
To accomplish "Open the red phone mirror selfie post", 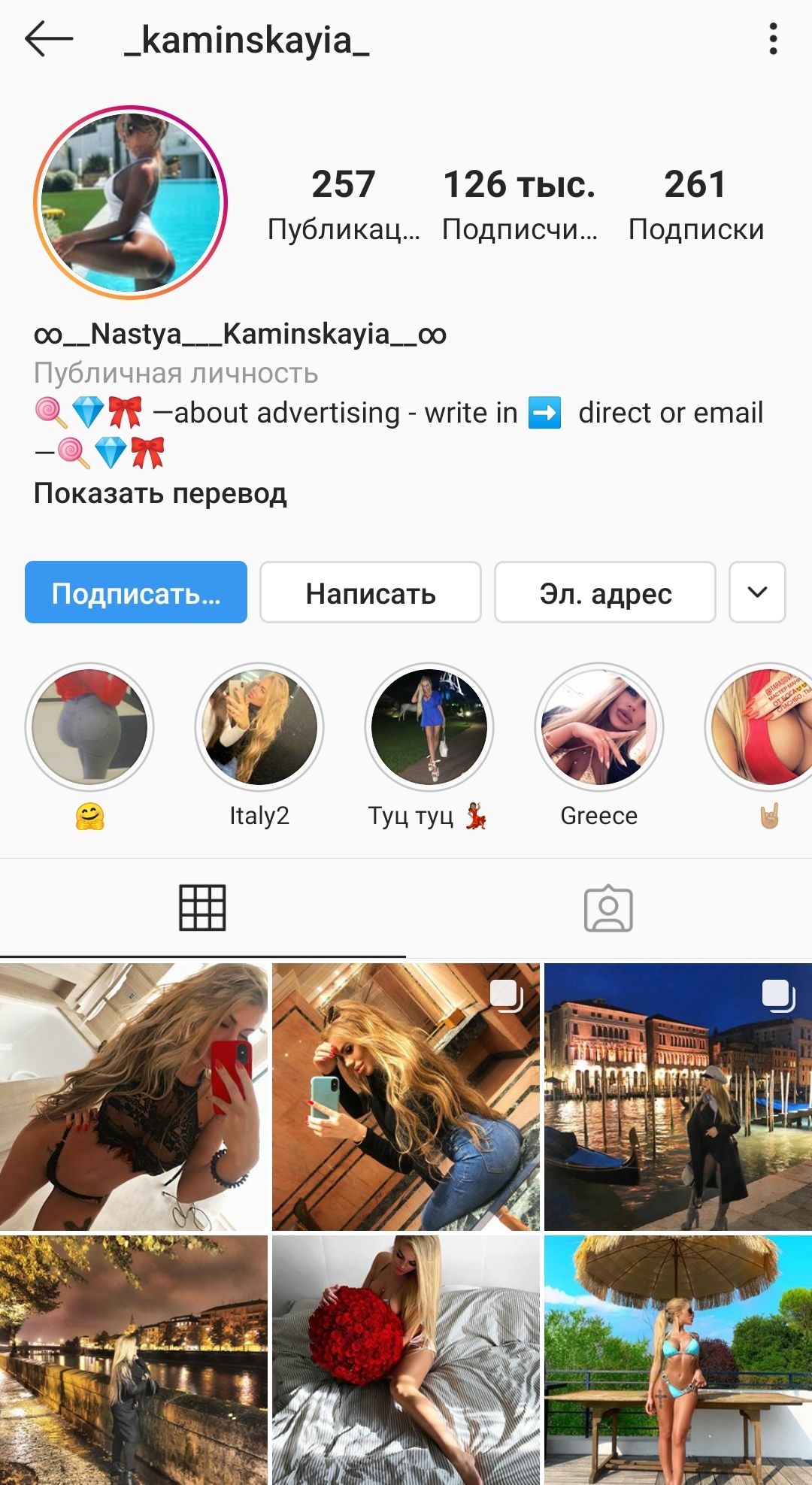I will 134,1096.
